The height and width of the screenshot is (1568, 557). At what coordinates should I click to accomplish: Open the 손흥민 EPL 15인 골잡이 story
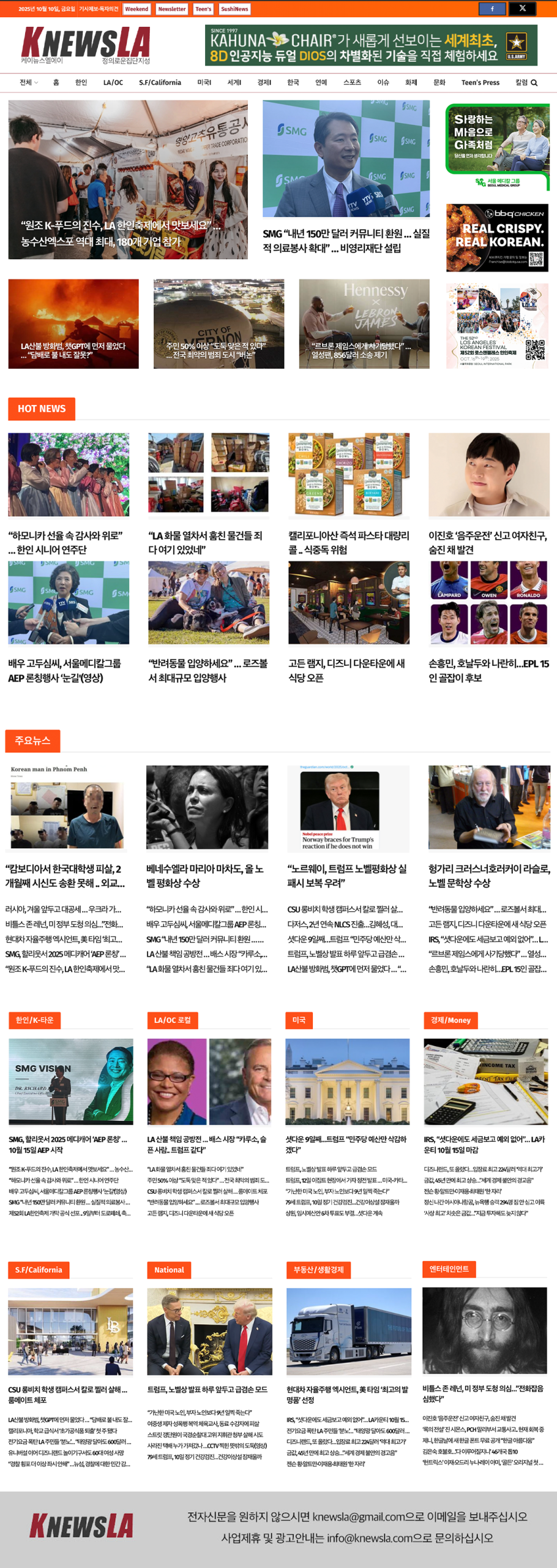point(488,670)
